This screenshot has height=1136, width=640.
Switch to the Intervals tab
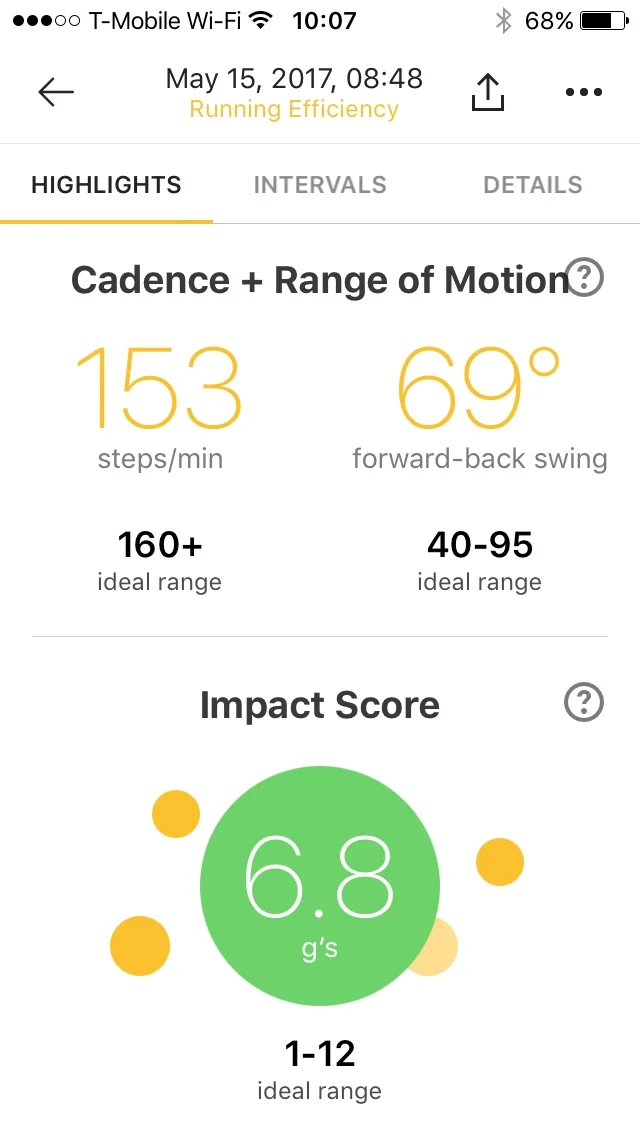click(320, 185)
